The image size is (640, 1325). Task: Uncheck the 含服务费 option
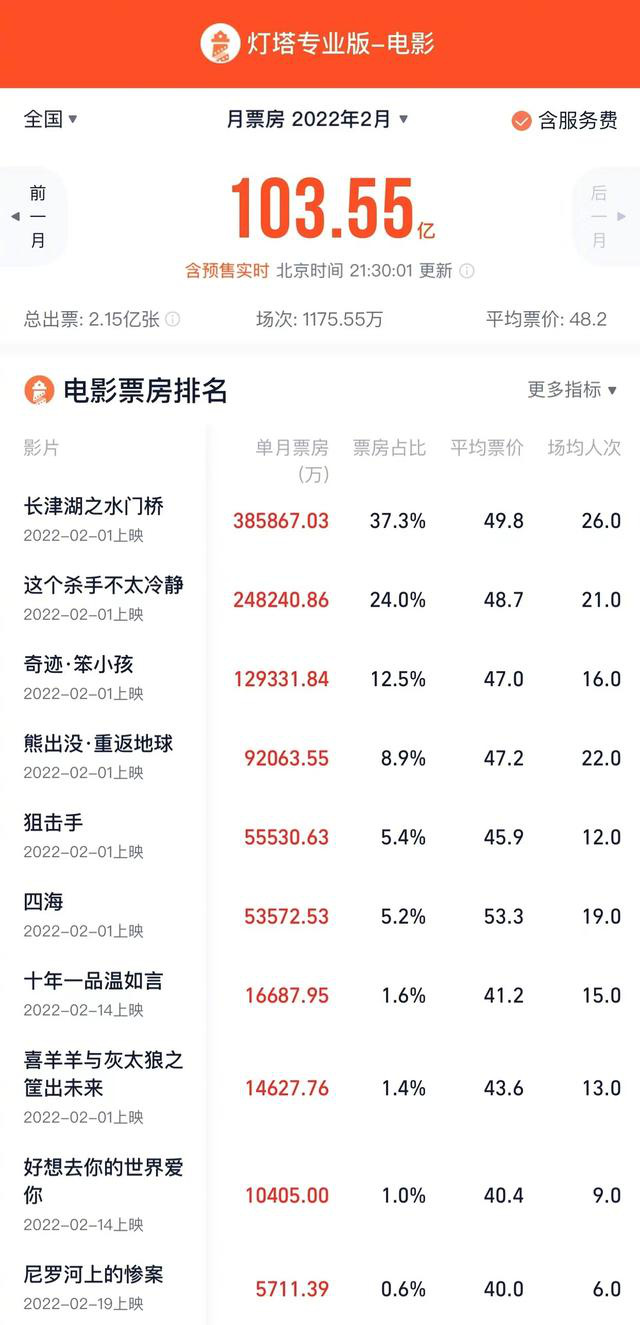(564, 120)
